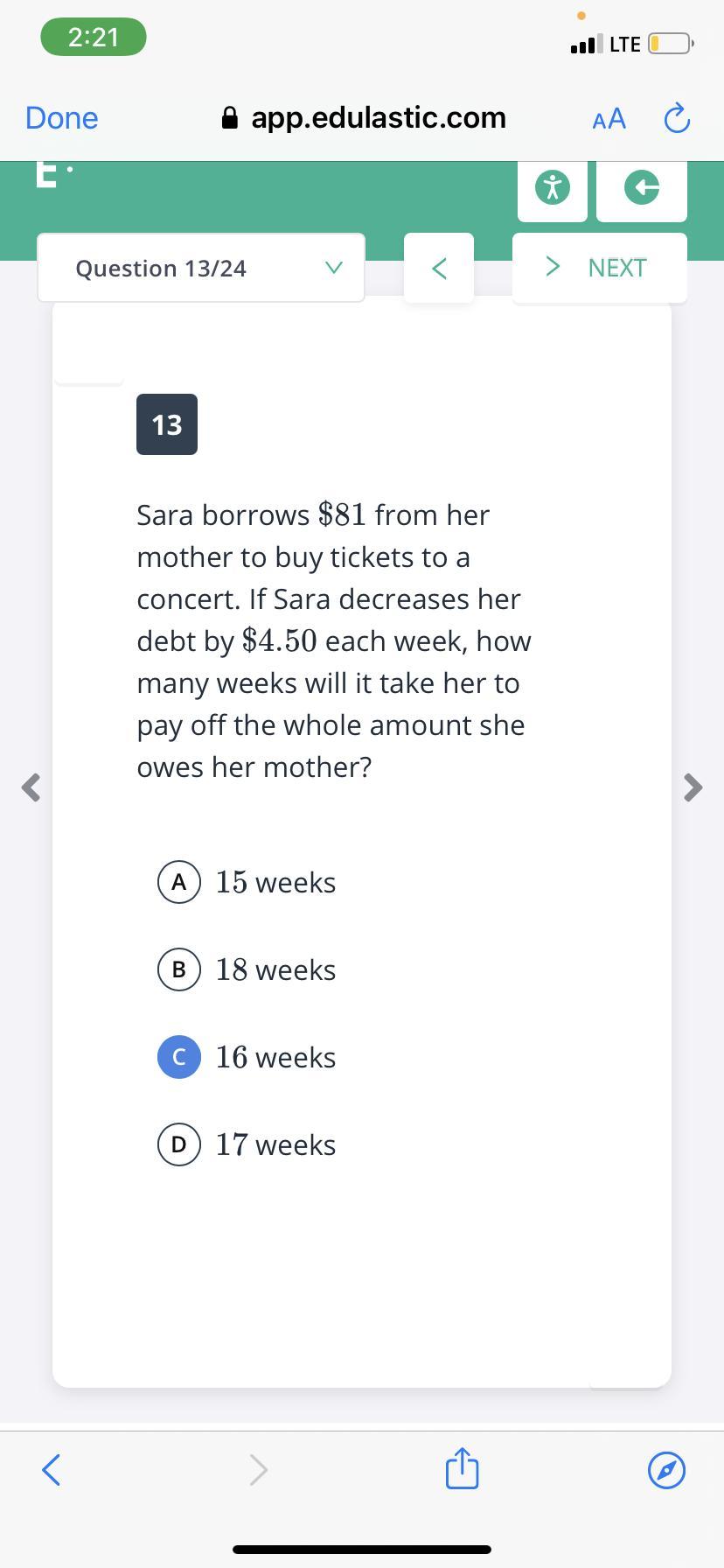Go back in the browser toolbar
This screenshot has height=1568, width=724.
(x=52, y=1469)
